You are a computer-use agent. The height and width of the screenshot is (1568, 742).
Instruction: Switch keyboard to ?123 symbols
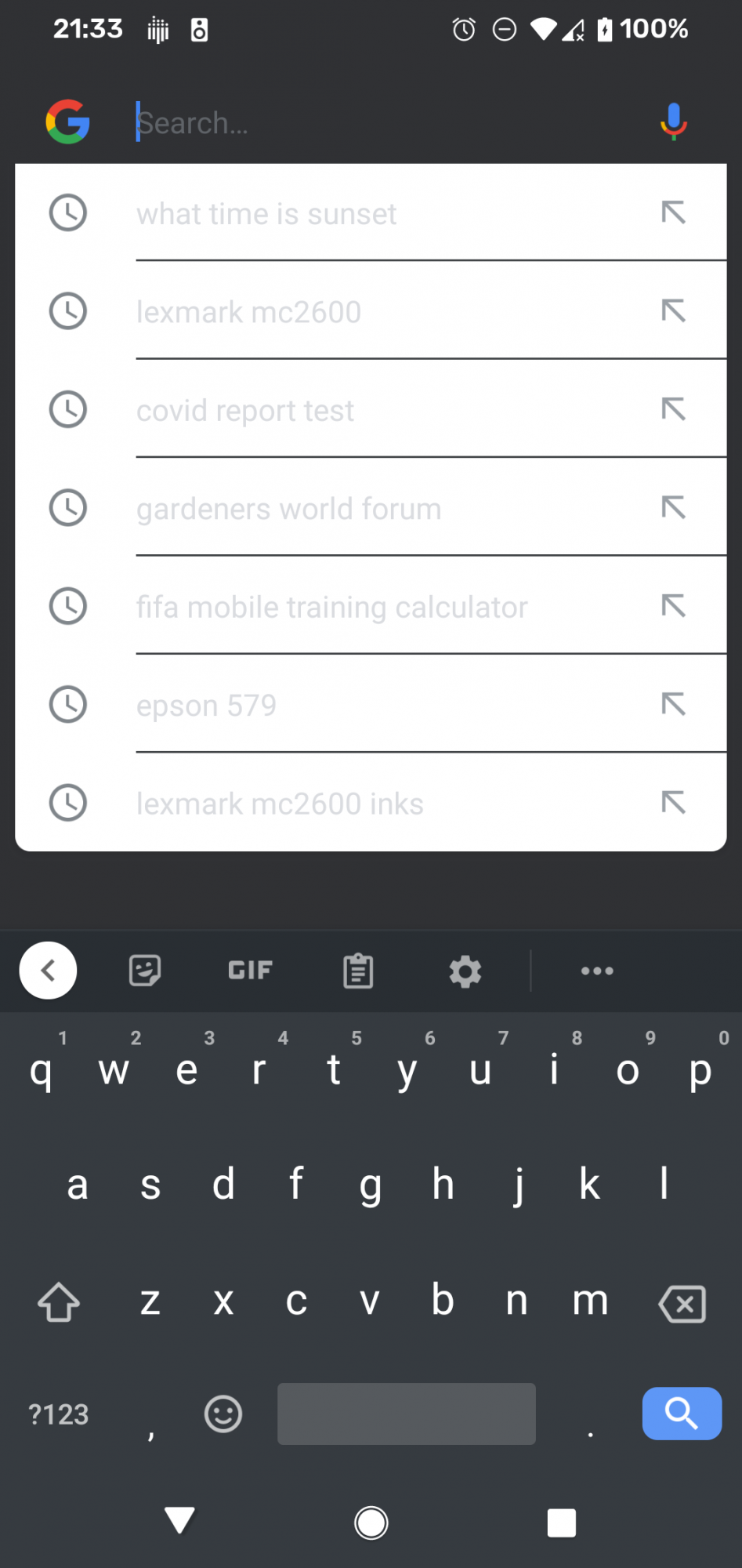pos(59,1414)
